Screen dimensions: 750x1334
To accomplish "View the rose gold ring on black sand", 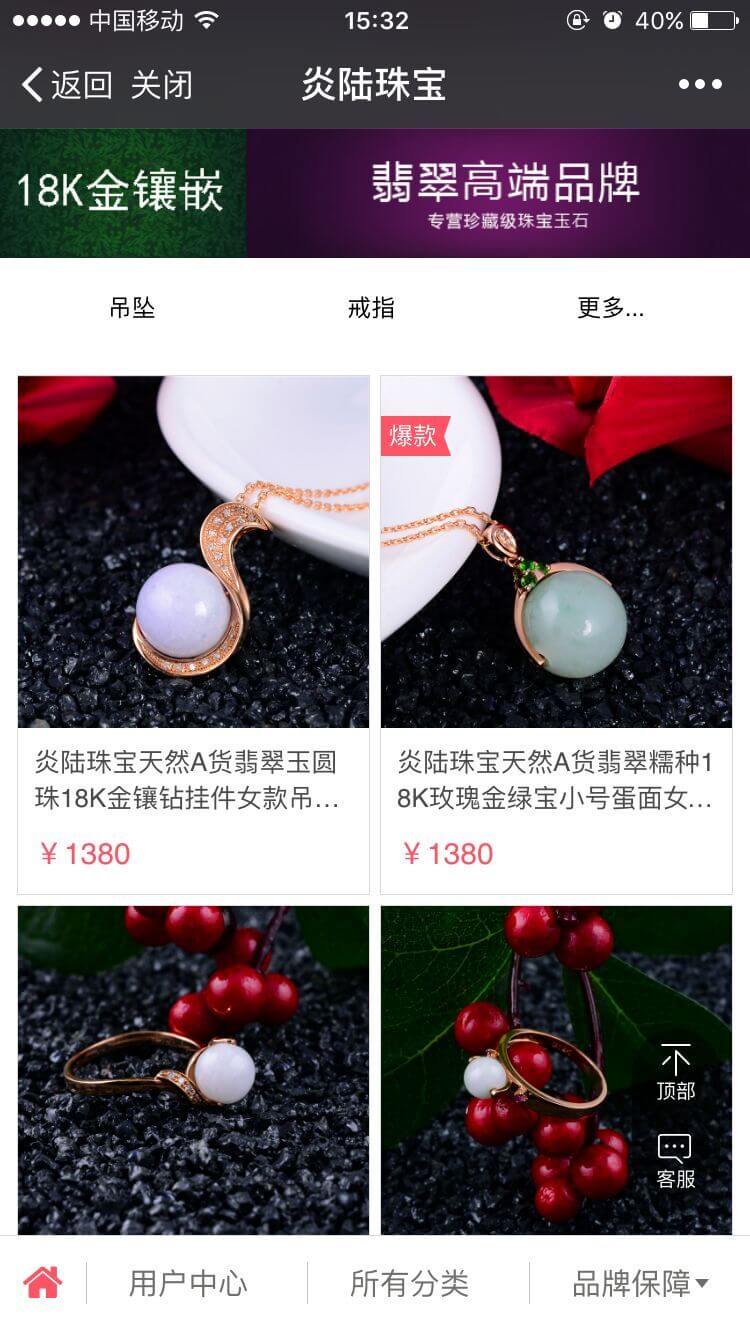I will (193, 1070).
